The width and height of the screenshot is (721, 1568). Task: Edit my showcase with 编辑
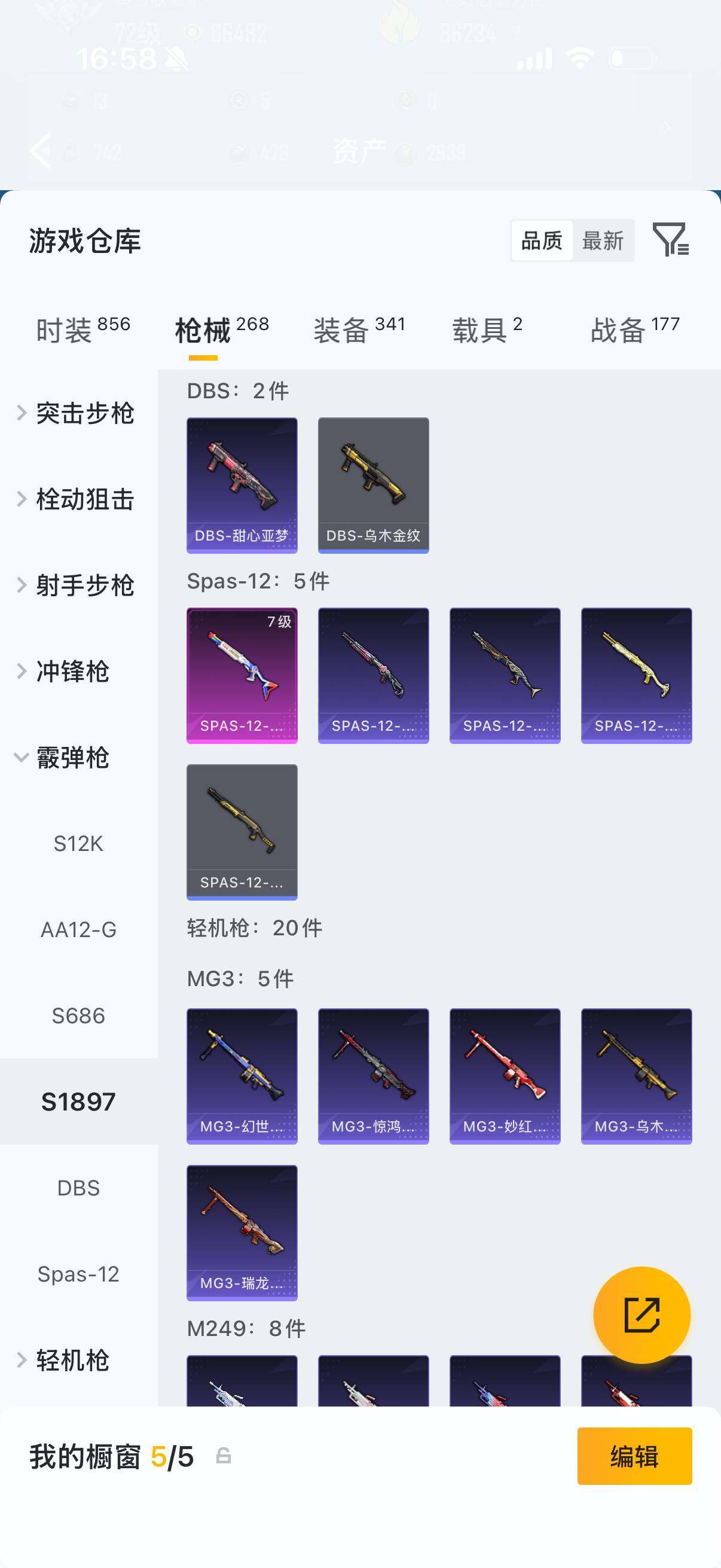tap(634, 1456)
